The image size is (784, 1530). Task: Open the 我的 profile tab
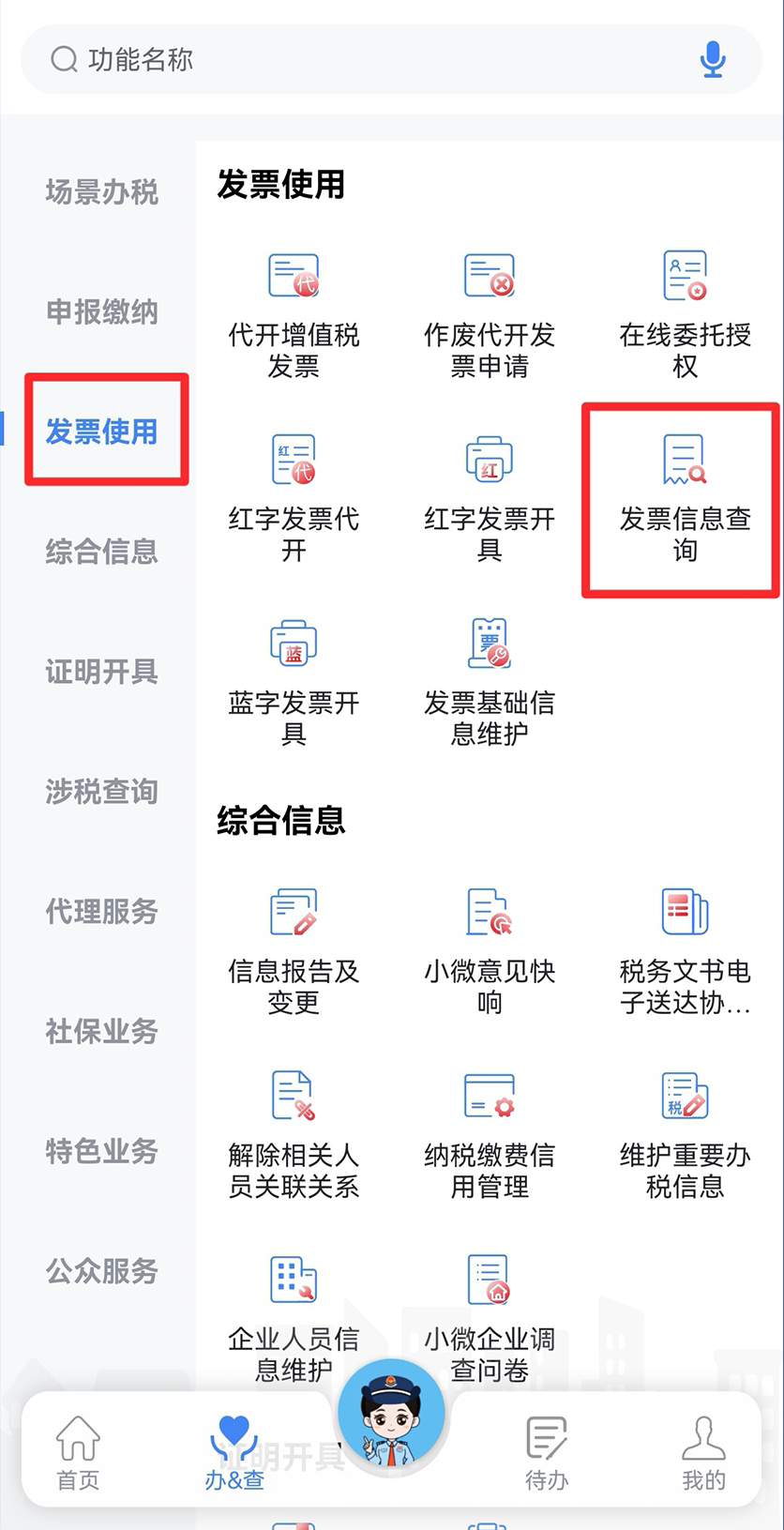[703, 1453]
